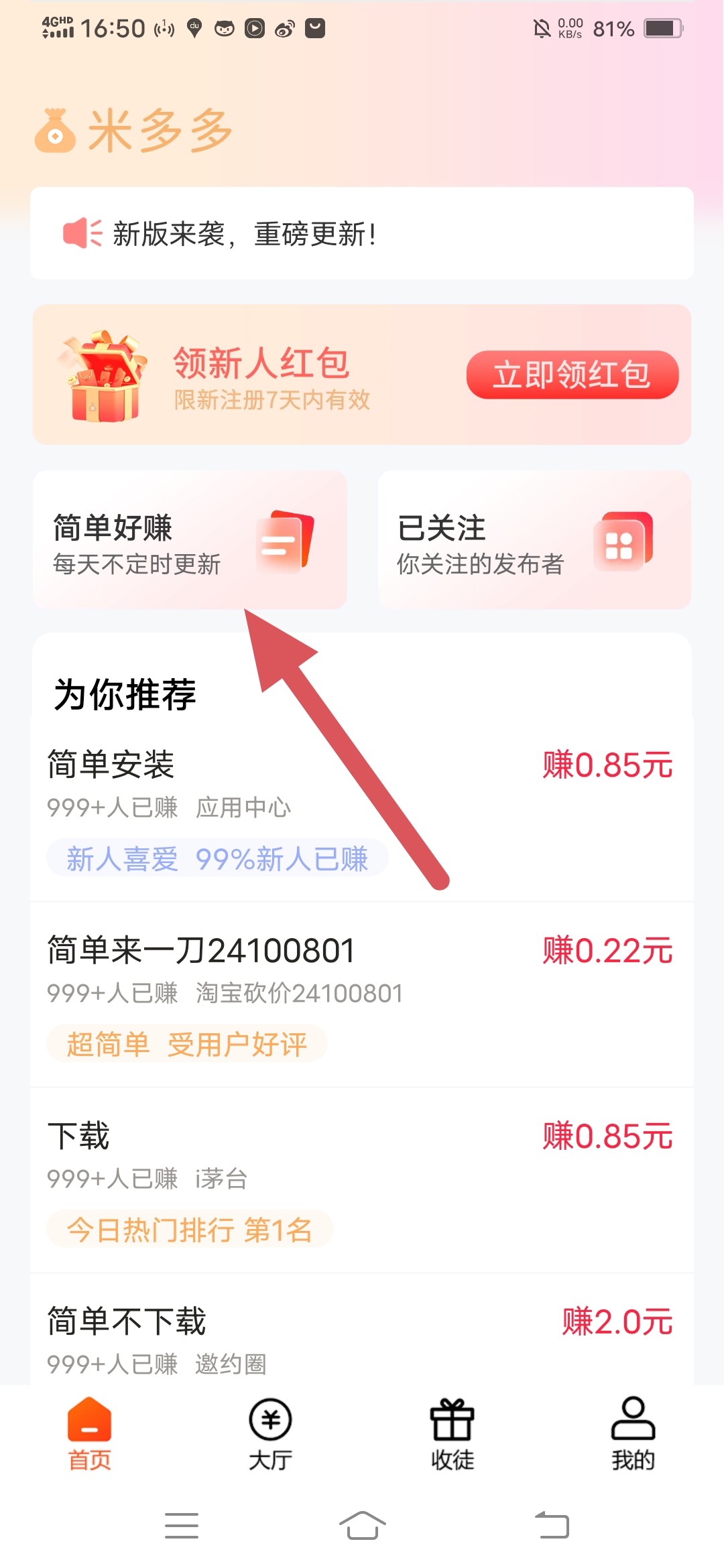Open the 简单安装 task
The height and width of the screenshot is (1568, 724).
362,809
